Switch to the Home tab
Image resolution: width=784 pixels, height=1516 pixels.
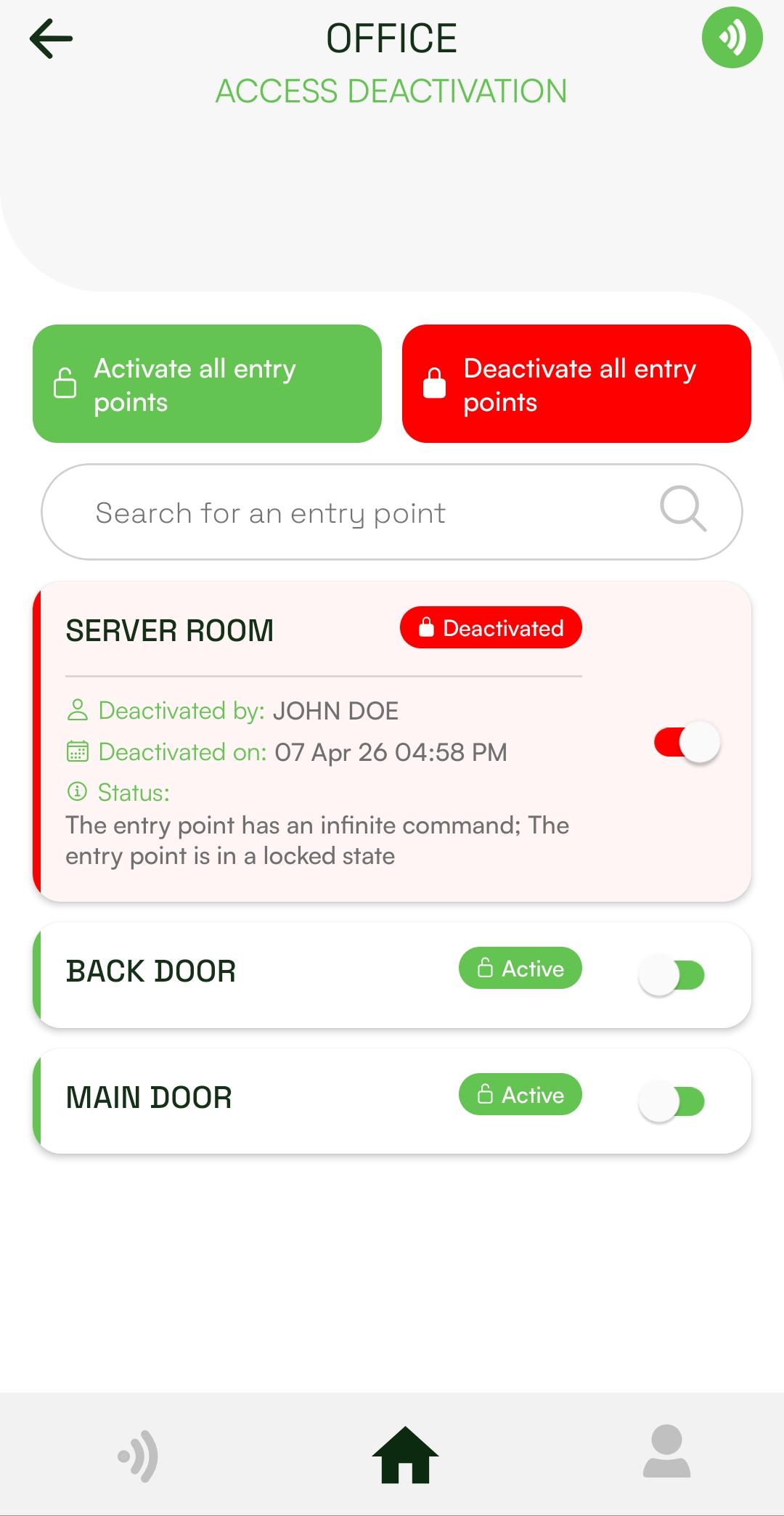405,1454
